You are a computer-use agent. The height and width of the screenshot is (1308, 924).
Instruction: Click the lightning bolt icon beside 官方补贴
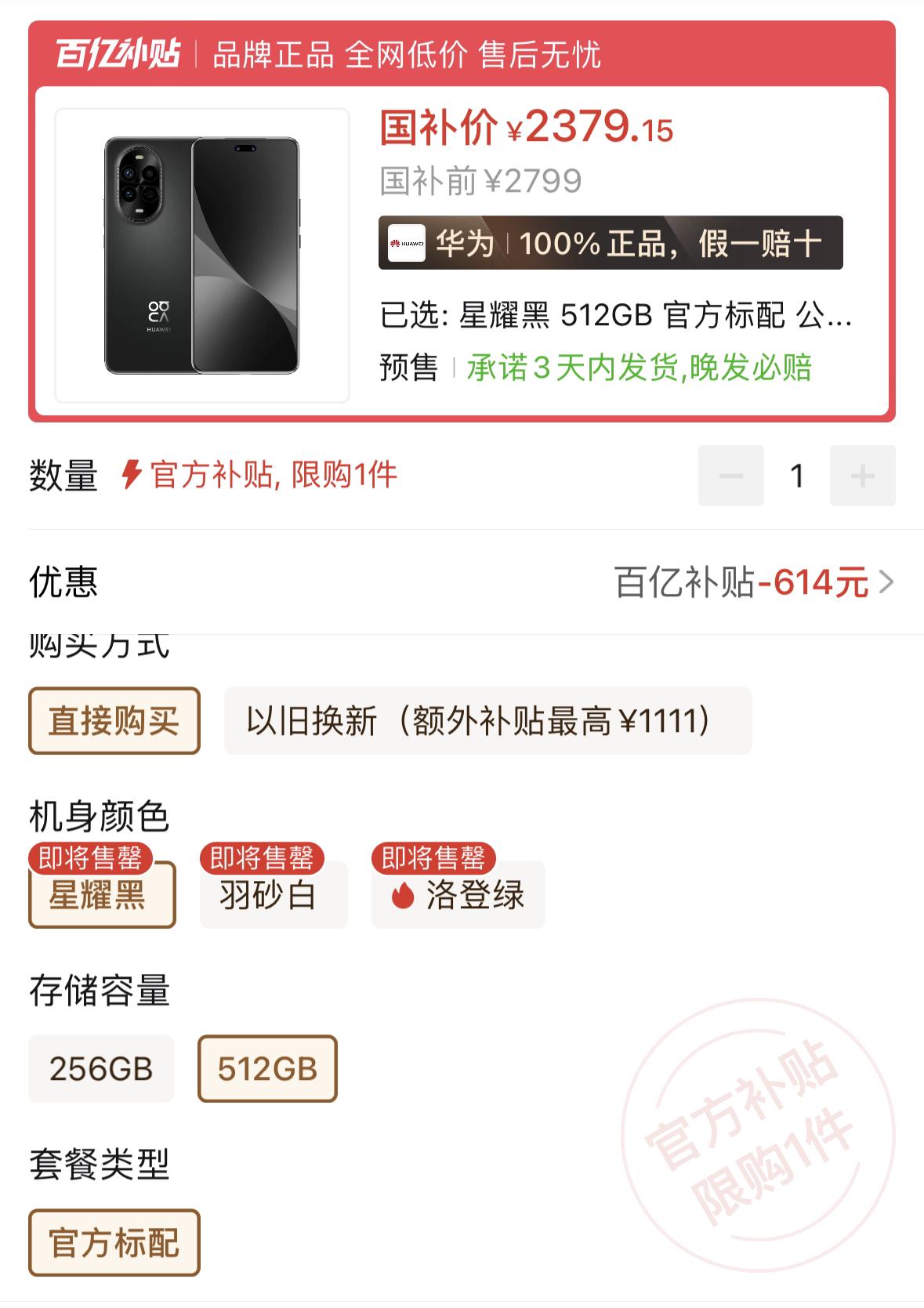tap(132, 474)
